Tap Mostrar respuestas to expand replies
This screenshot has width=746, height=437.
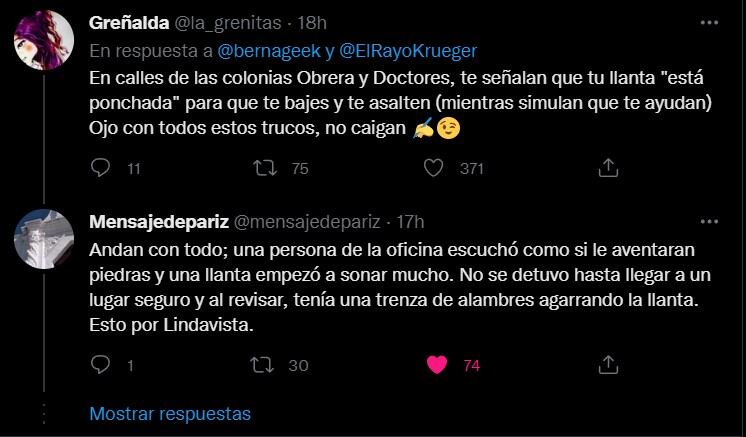pos(170,413)
